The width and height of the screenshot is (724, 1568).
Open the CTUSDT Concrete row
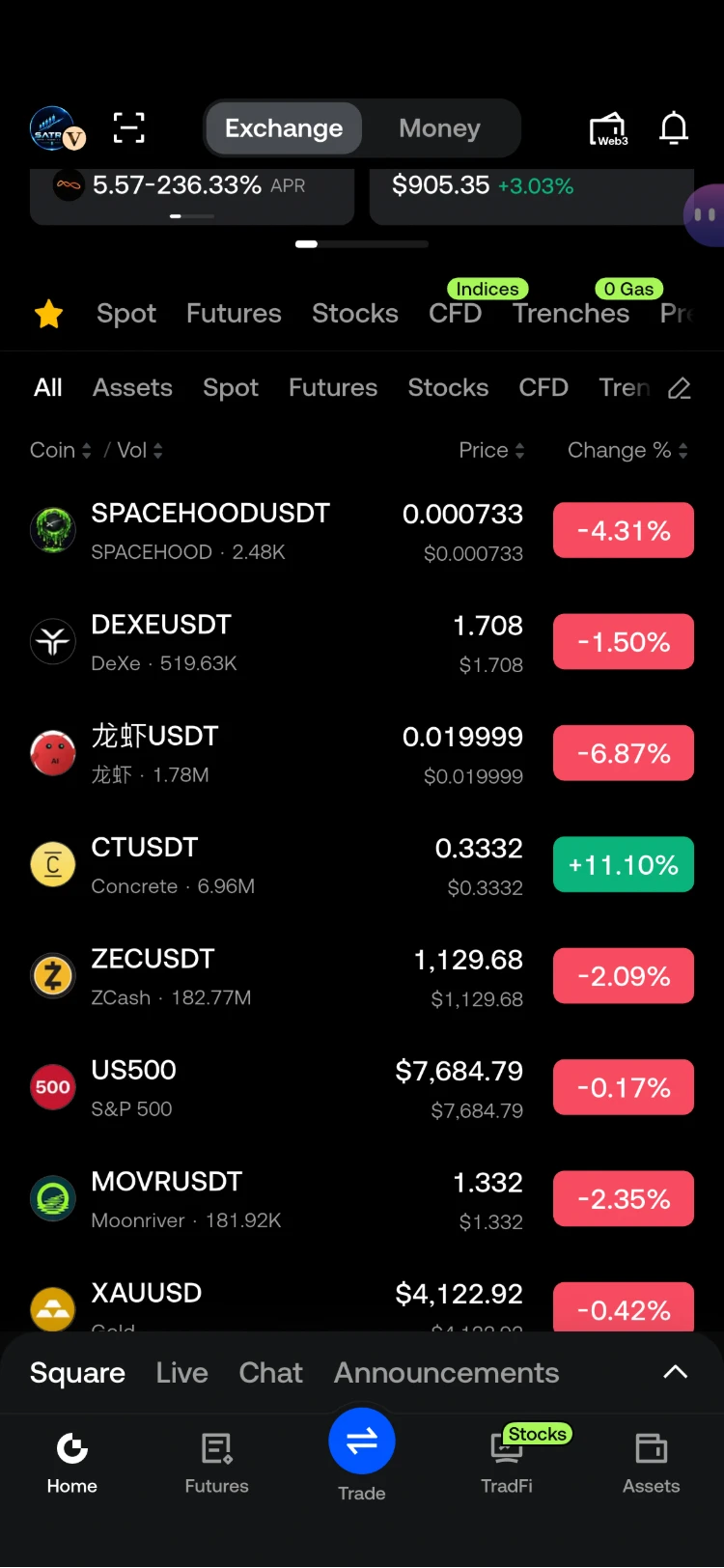click(362, 865)
